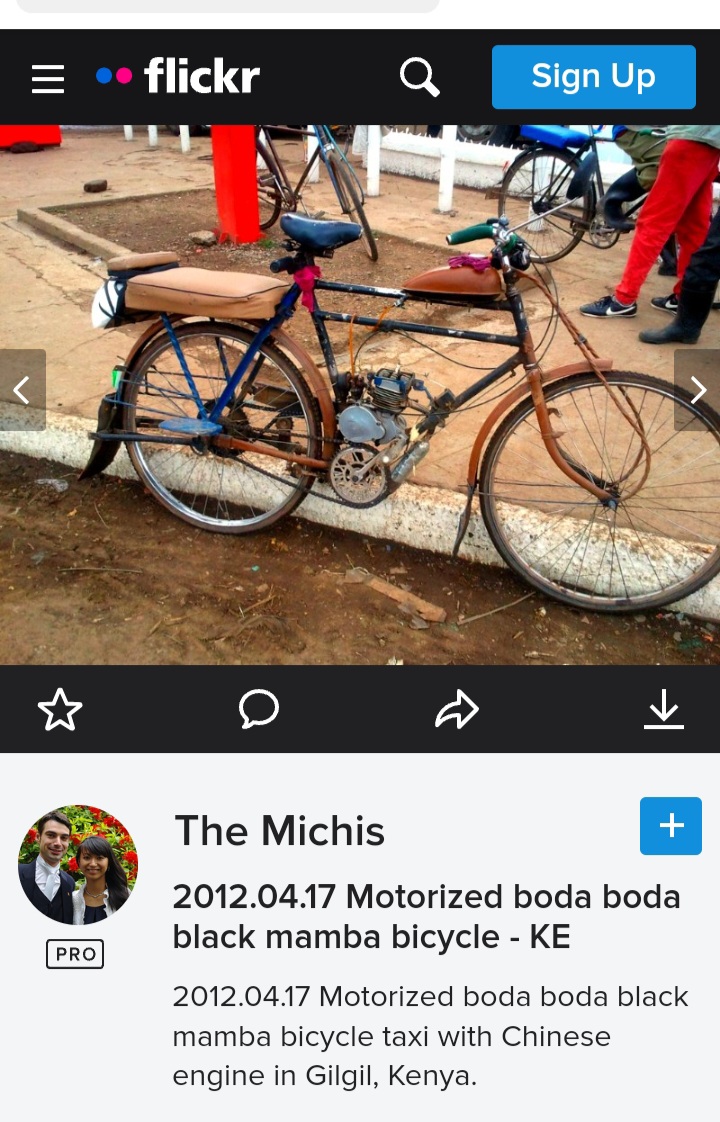
Task: Open The Michis profile avatar
Action: click(78, 864)
